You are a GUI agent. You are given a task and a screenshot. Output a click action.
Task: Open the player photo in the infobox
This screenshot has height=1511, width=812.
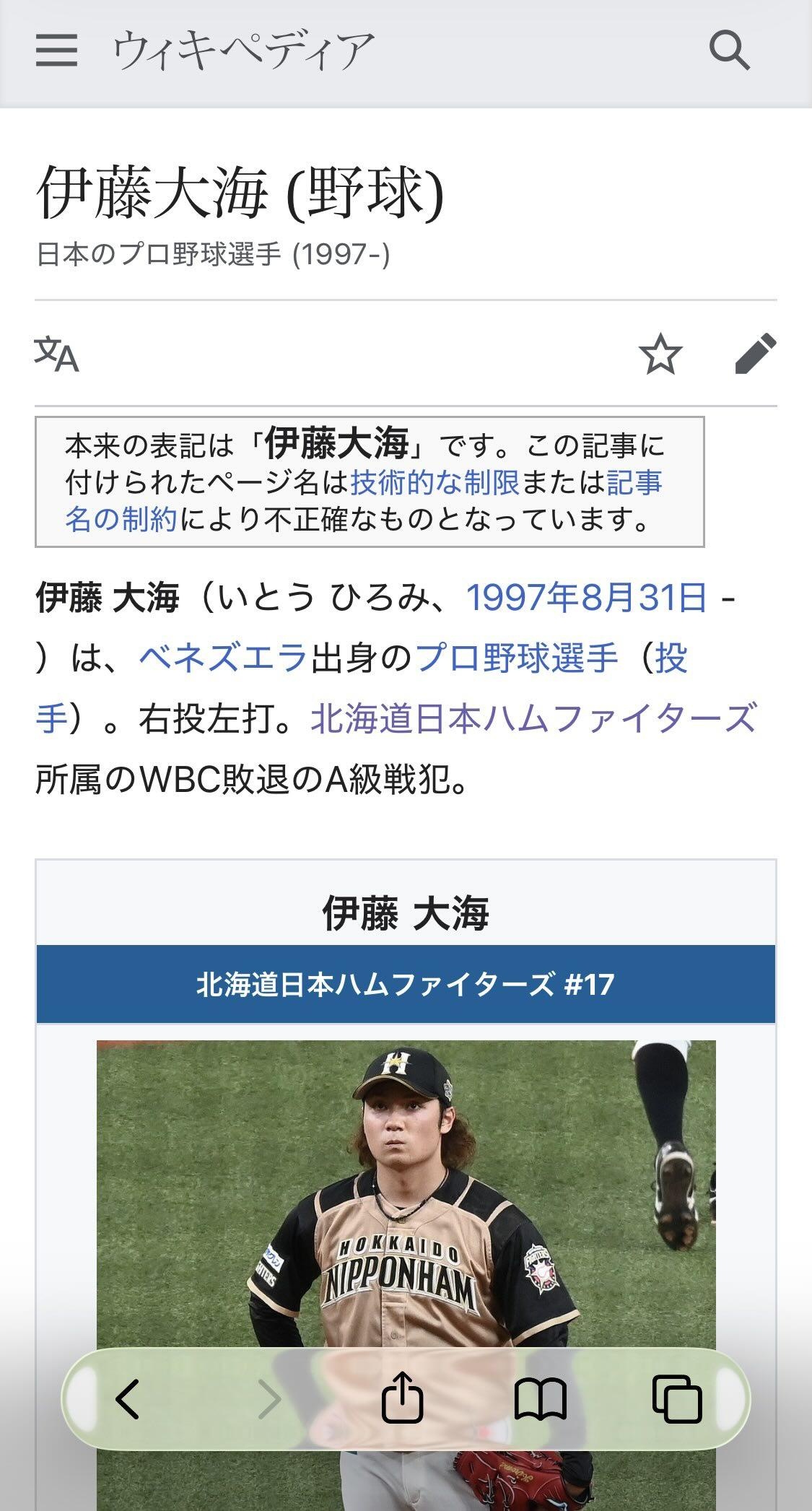pyautogui.click(x=406, y=1191)
